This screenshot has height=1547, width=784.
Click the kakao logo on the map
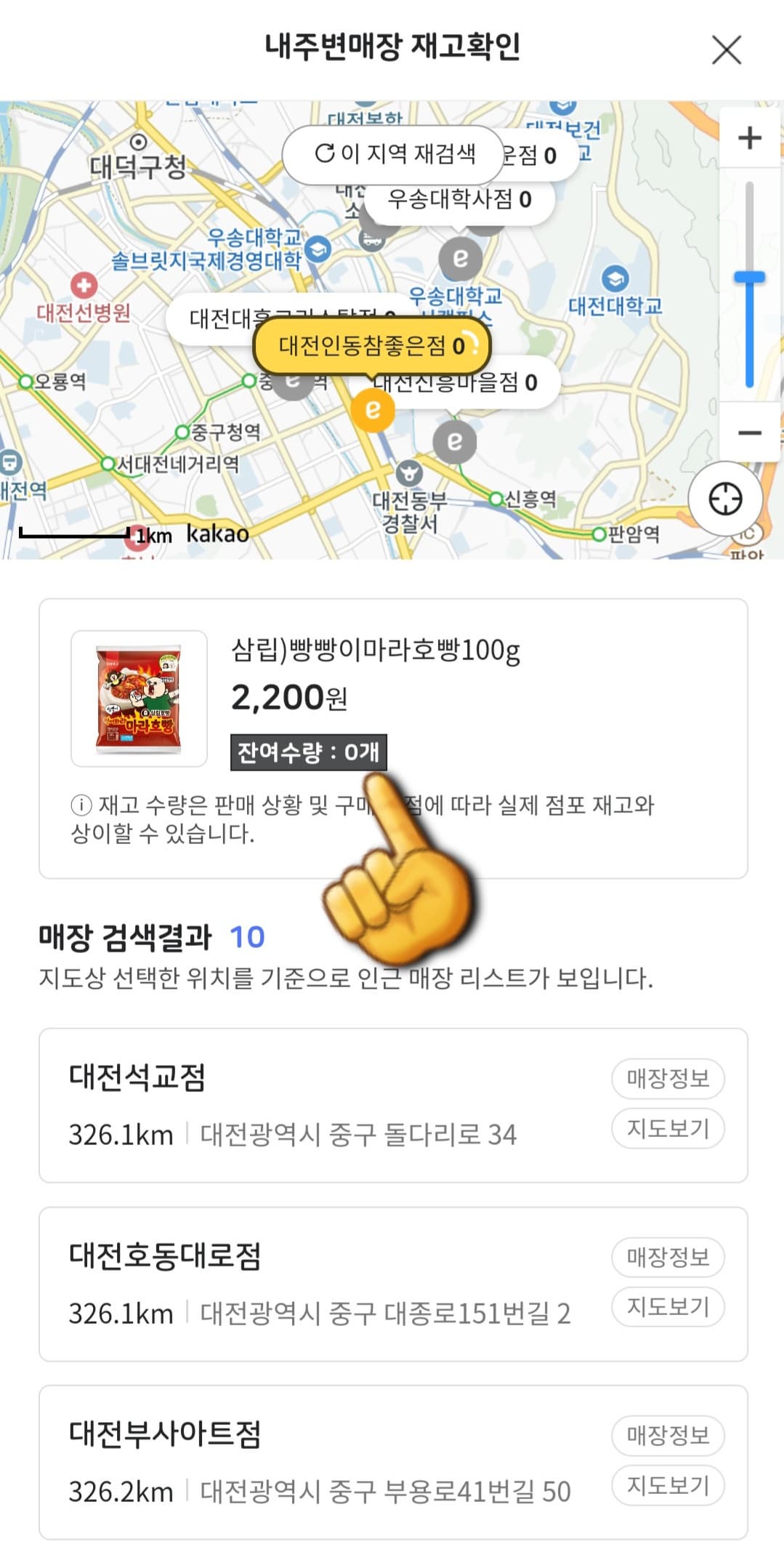(x=214, y=534)
